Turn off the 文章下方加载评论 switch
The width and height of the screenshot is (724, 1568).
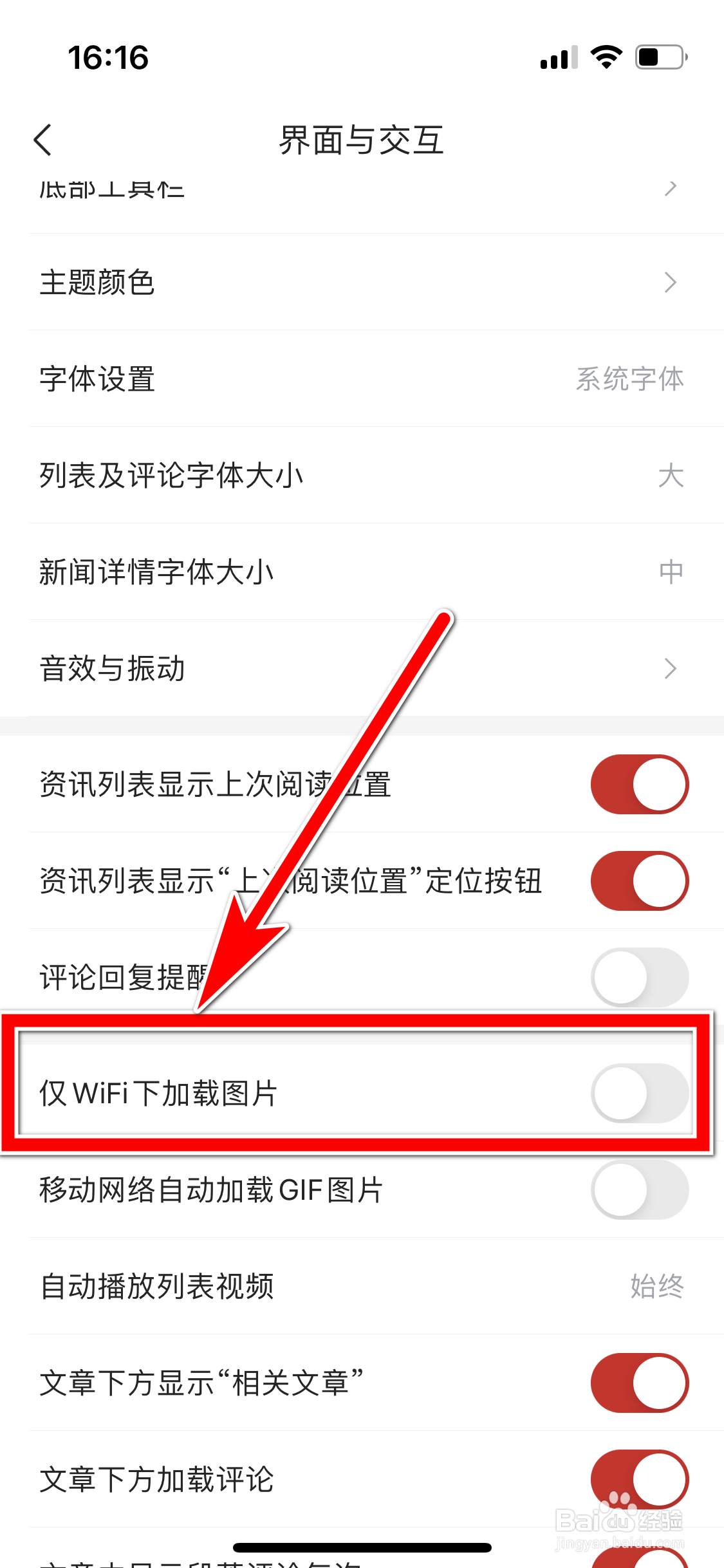pyautogui.click(x=639, y=1480)
